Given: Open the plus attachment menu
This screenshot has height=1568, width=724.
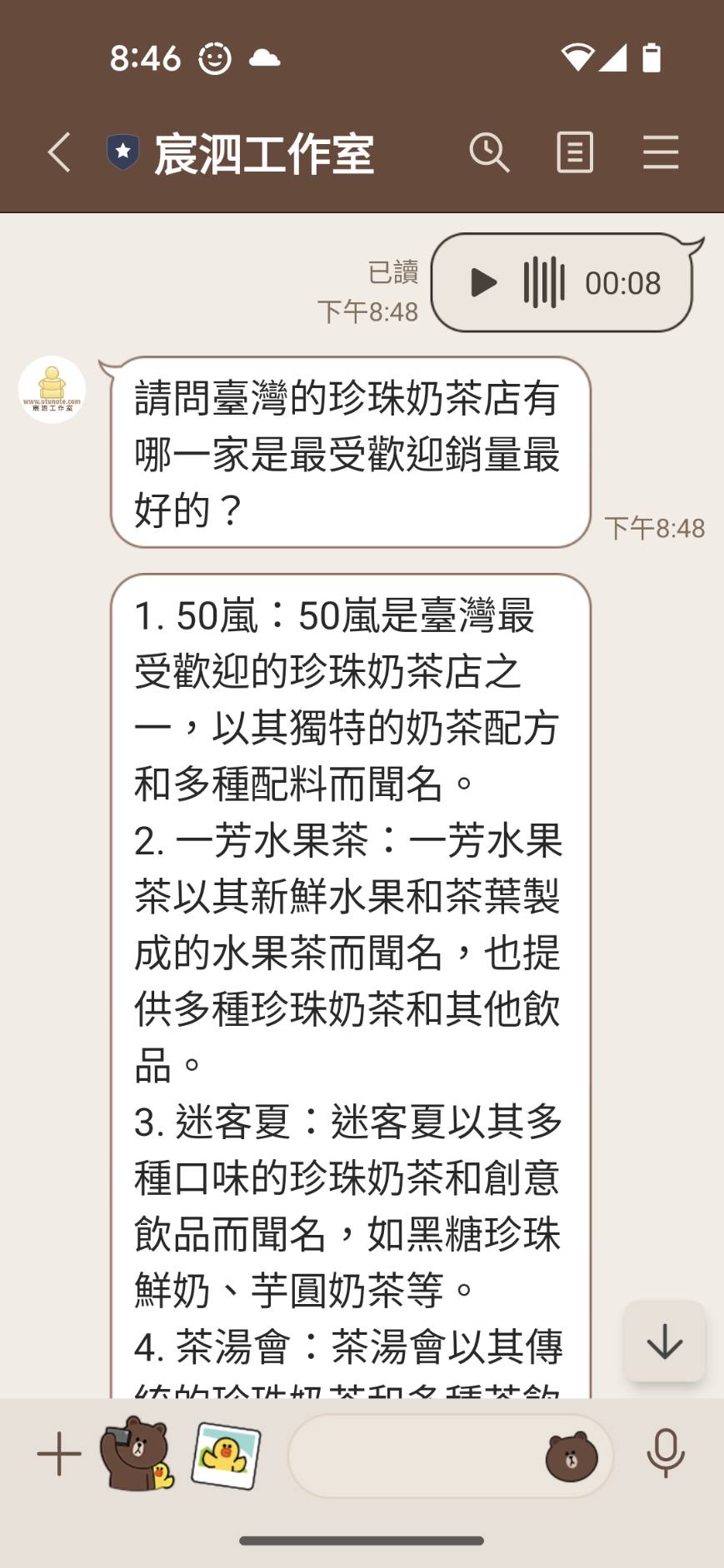Looking at the screenshot, I should click(x=59, y=1454).
